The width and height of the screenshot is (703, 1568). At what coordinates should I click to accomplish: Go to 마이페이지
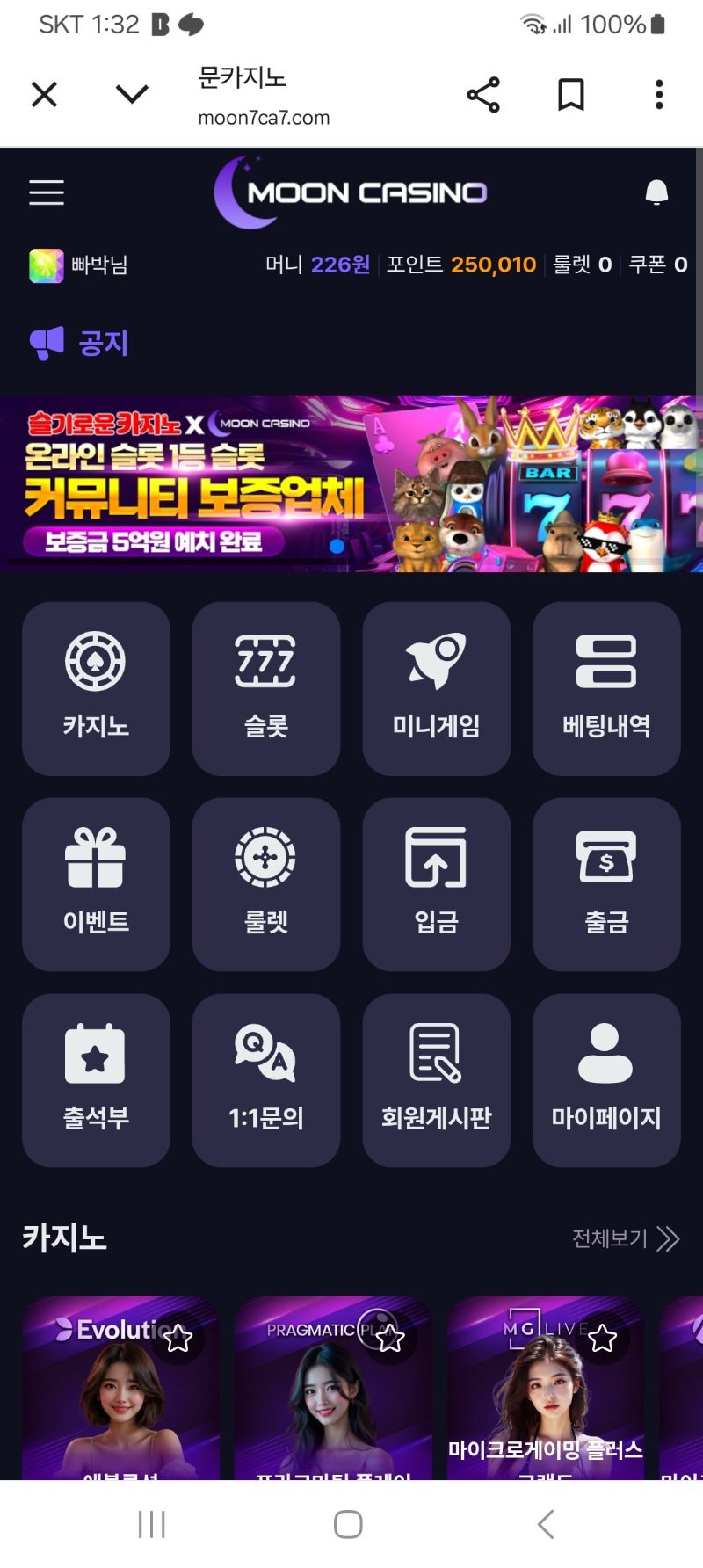click(606, 1080)
